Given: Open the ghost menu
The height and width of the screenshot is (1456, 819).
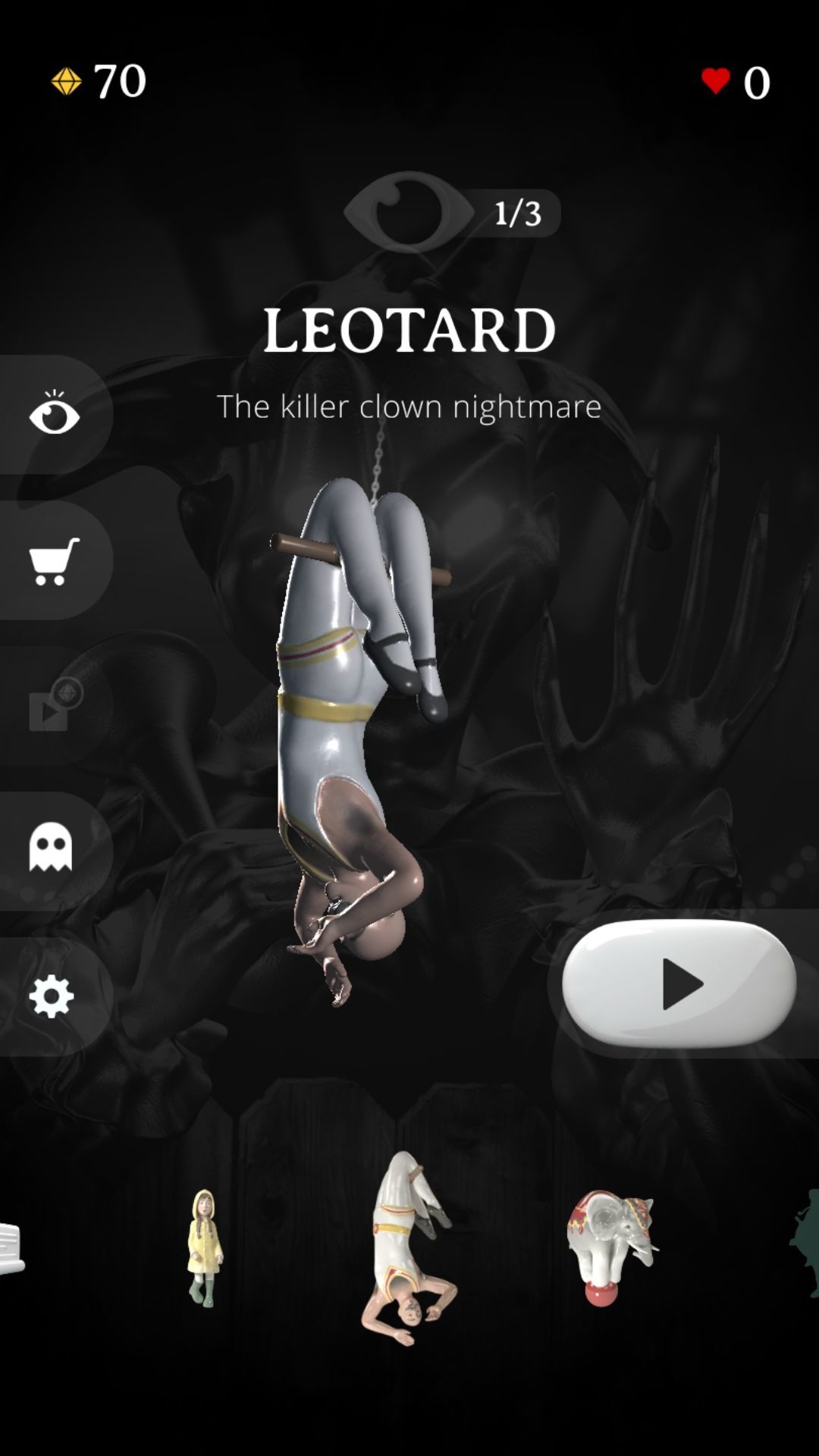Looking at the screenshot, I should [52, 849].
